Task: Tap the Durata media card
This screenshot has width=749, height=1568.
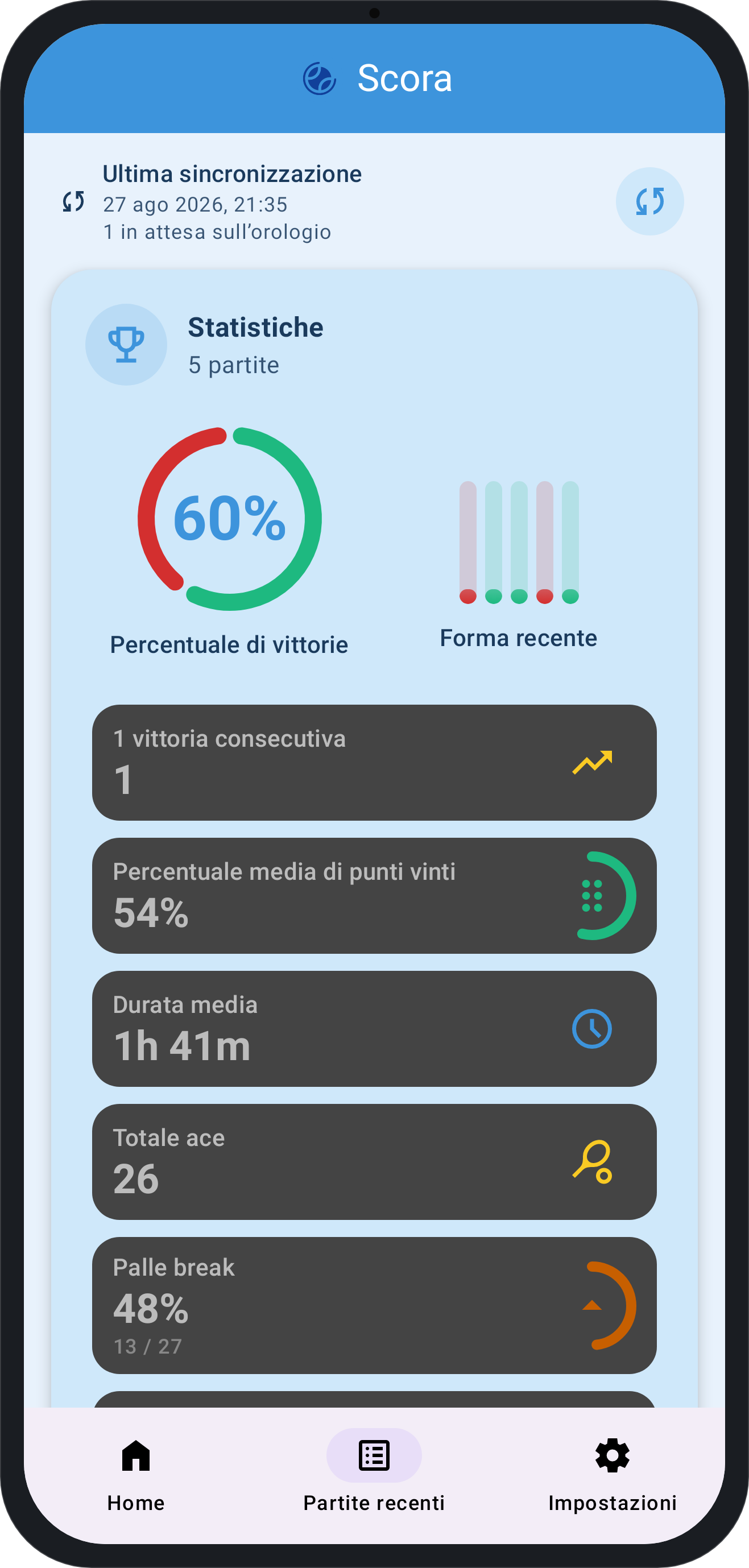Action: tap(374, 1029)
